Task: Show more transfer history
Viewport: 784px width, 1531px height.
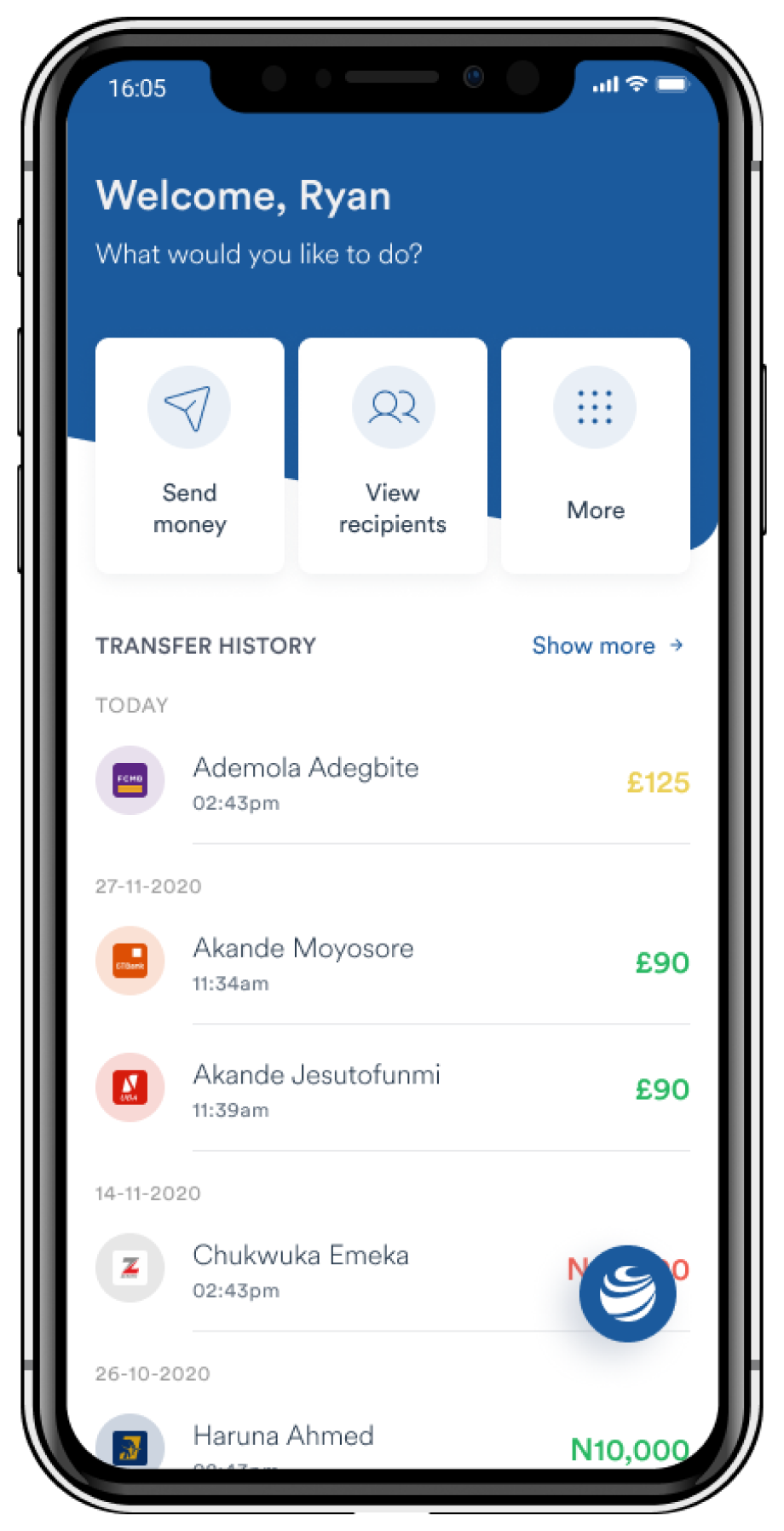Action: [607, 645]
